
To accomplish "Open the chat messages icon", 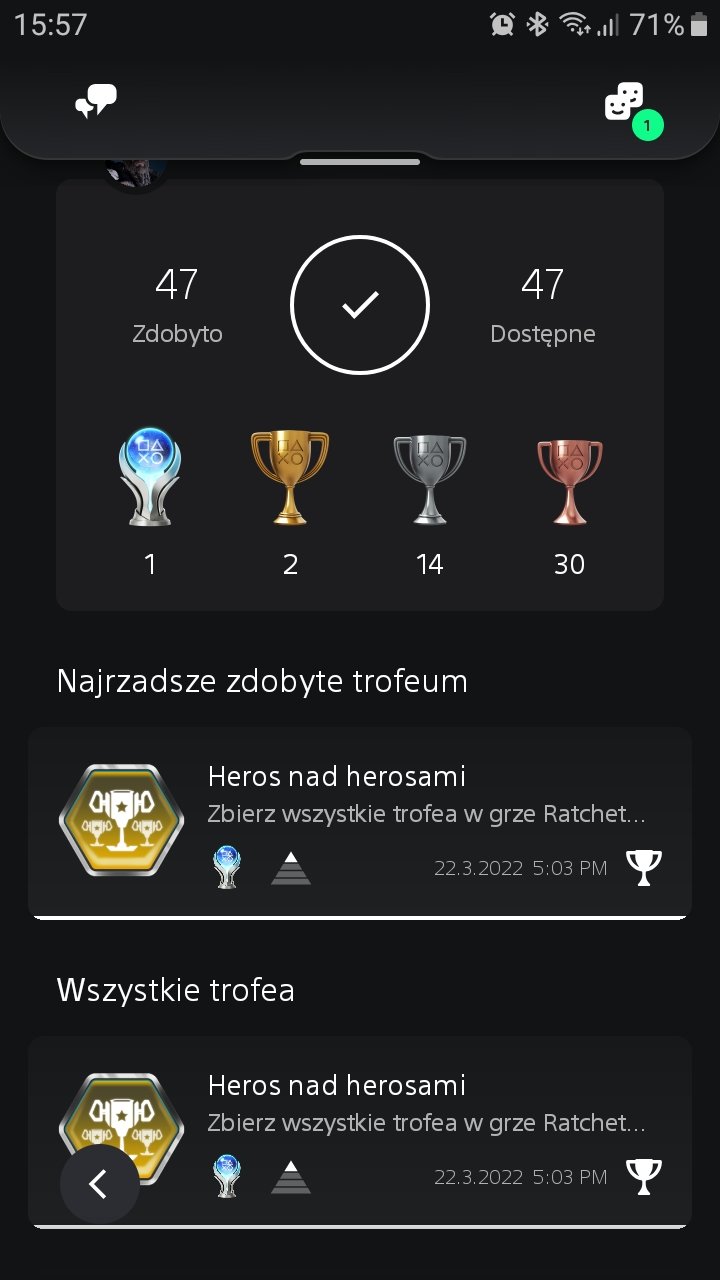I will [96, 101].
